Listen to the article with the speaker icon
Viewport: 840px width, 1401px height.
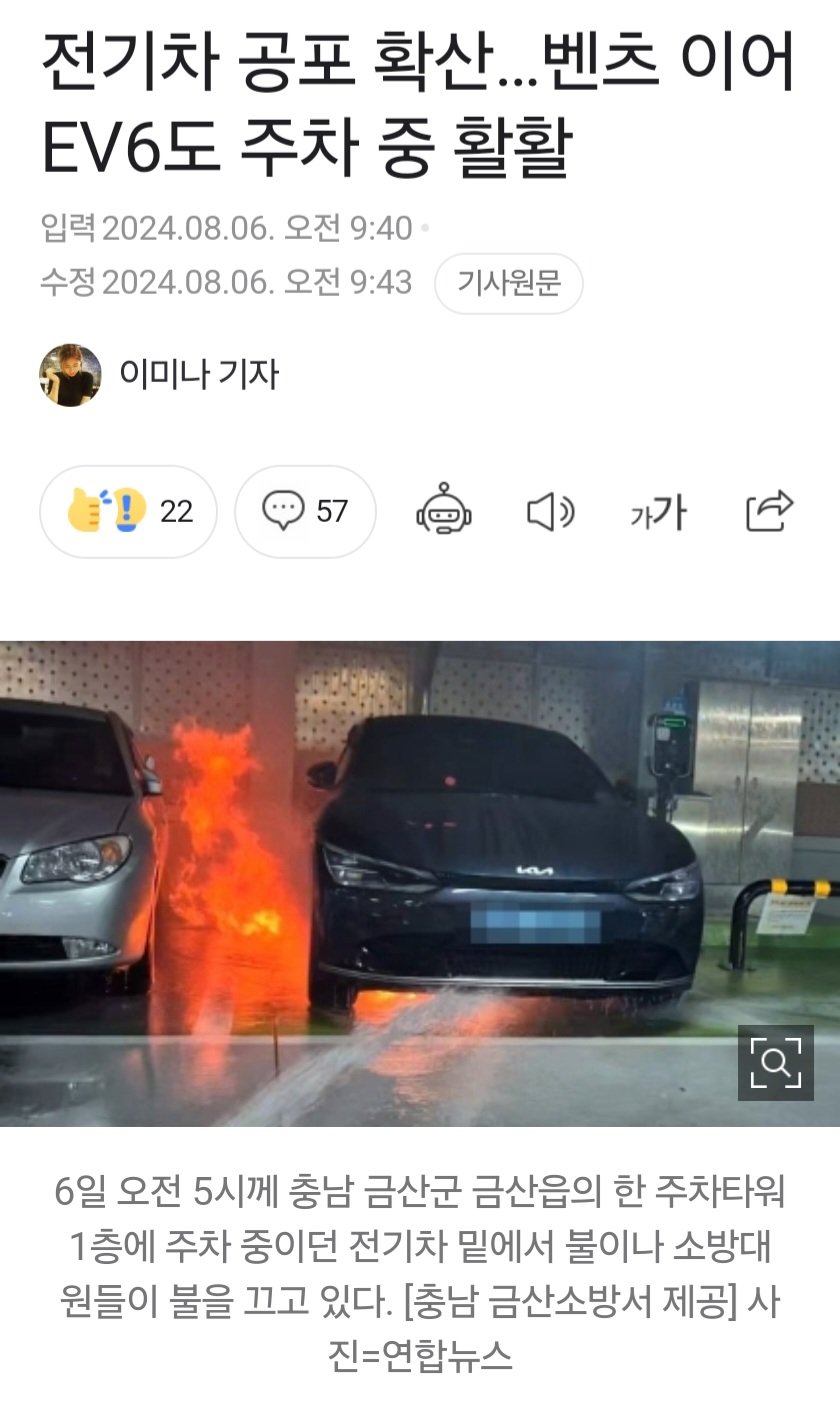[x=550, y=512]
